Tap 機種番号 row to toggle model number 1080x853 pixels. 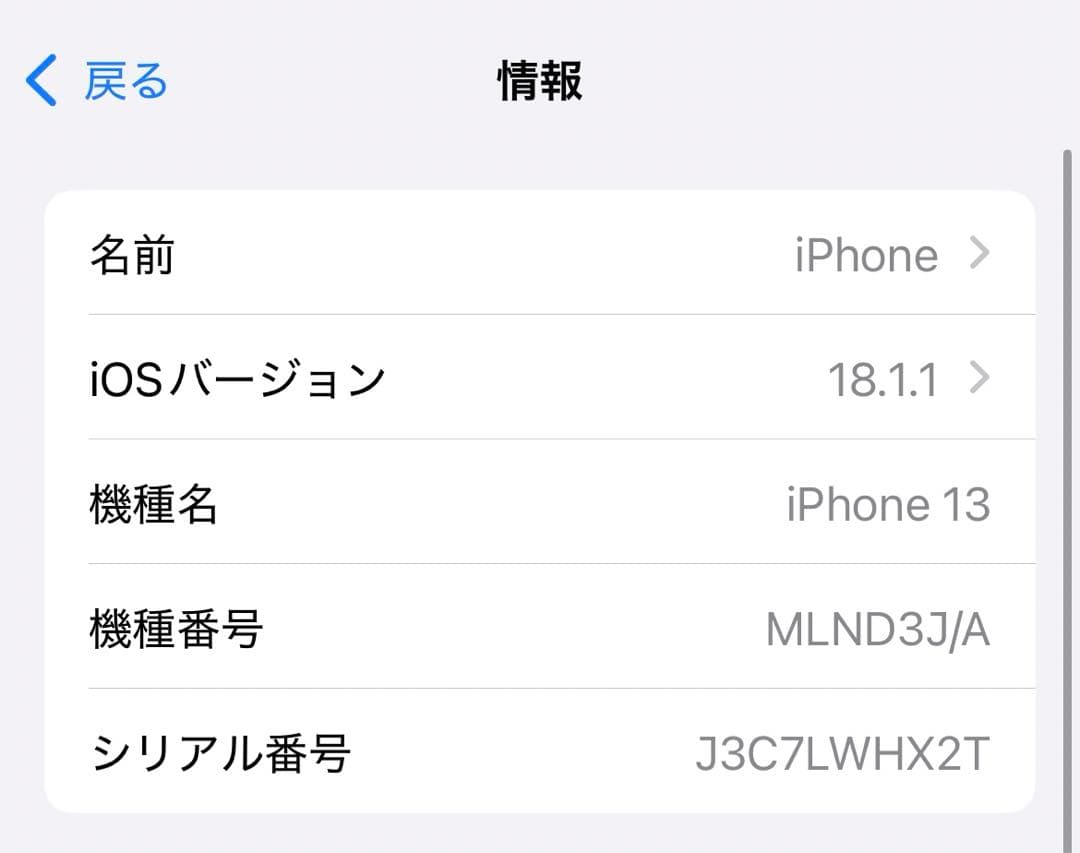(x=540, y=629)
